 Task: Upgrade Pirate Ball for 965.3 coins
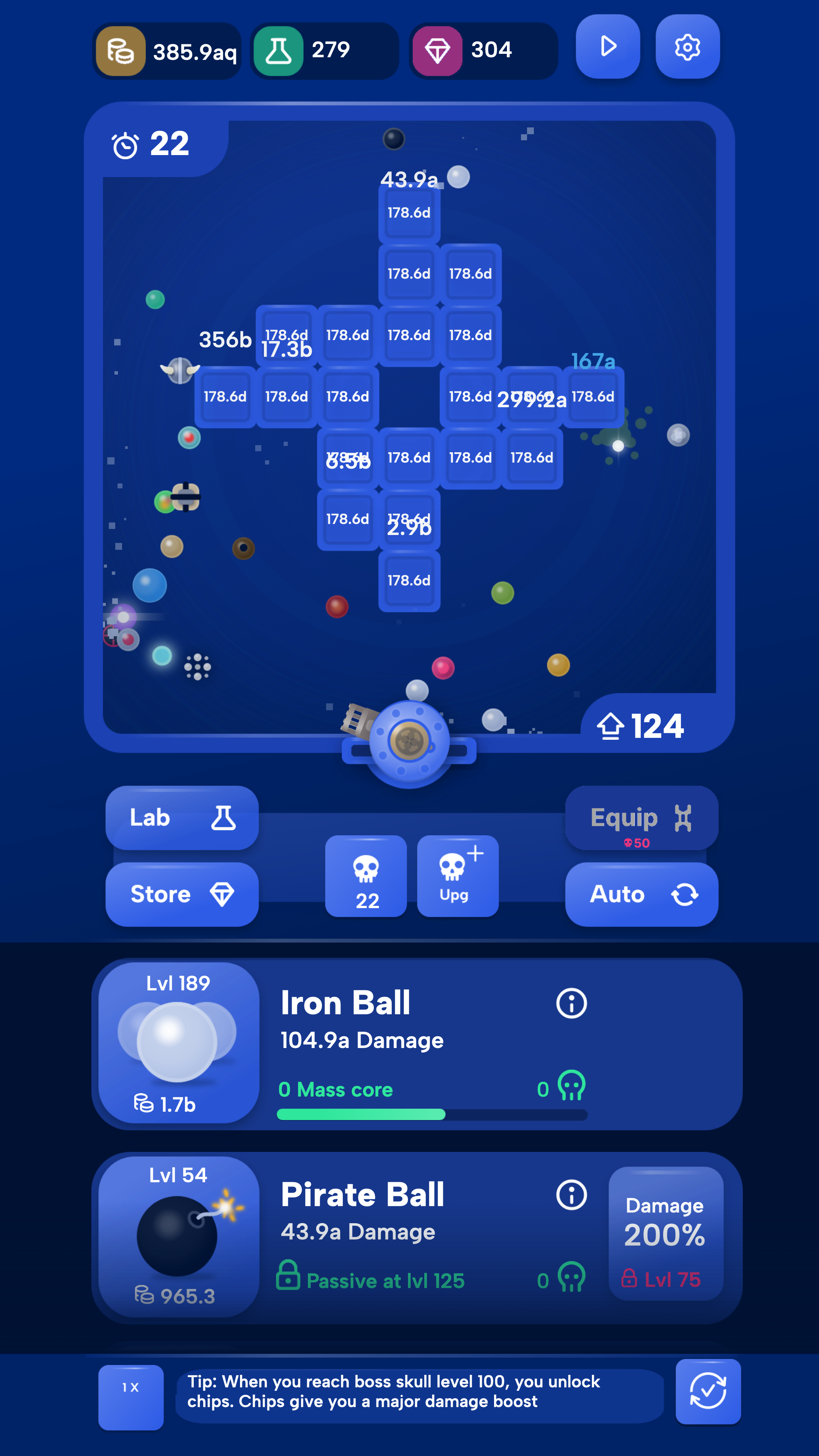point(178,1236)
